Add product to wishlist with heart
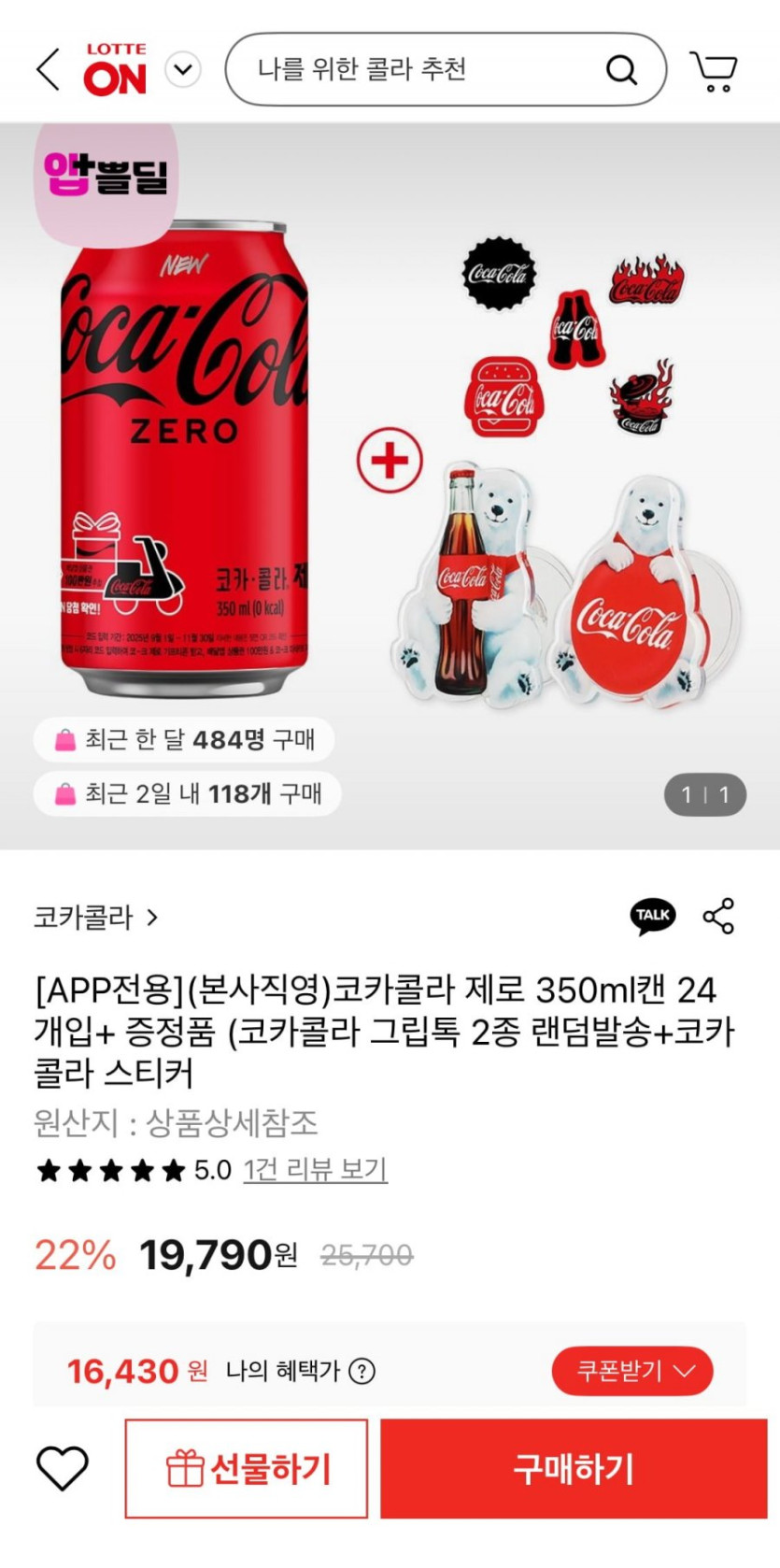Image resolution: width=780 pixels, height=1568 pixels. tap(63, 1468)
